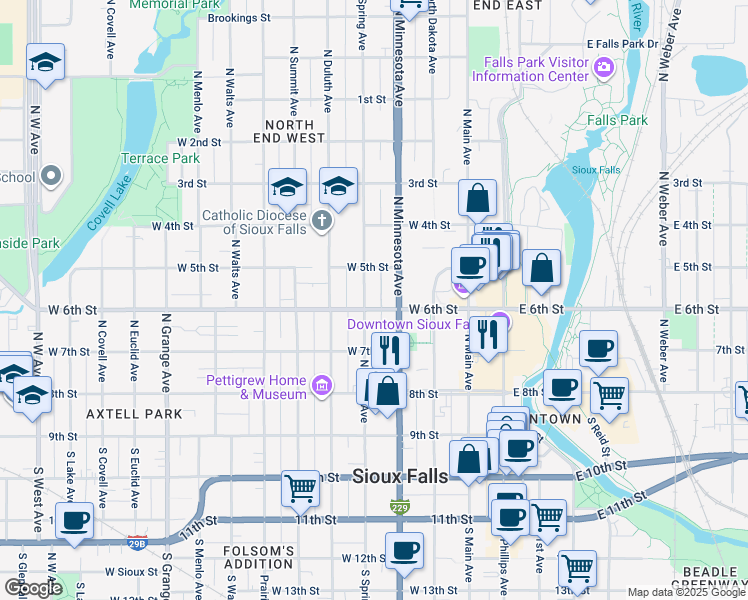
Task: Tap the restaurant marker on W 7th St
Action: point(390,349)
